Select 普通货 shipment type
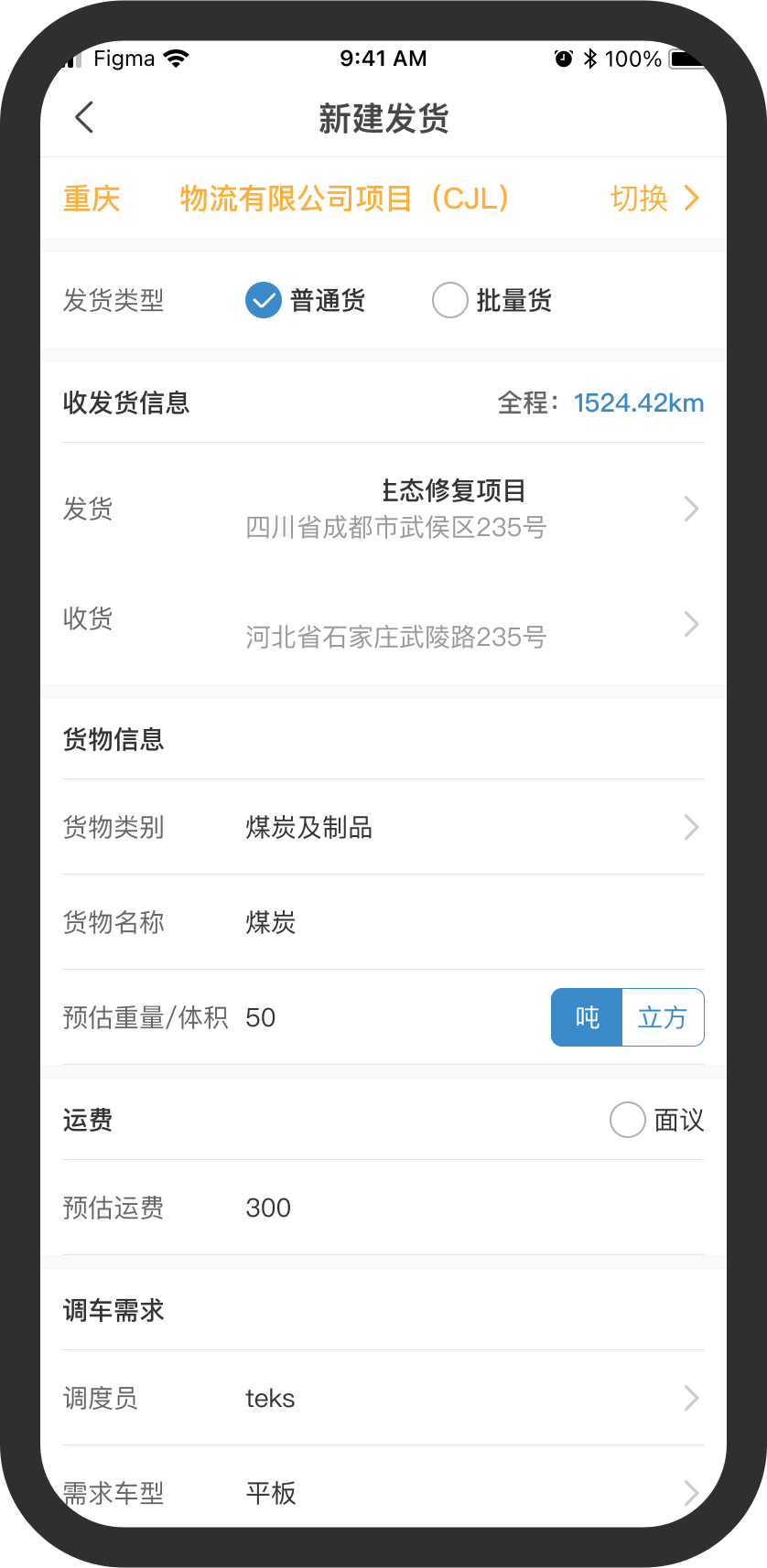Viewport: 767px width, 1568px height. [x=264, y=300]
